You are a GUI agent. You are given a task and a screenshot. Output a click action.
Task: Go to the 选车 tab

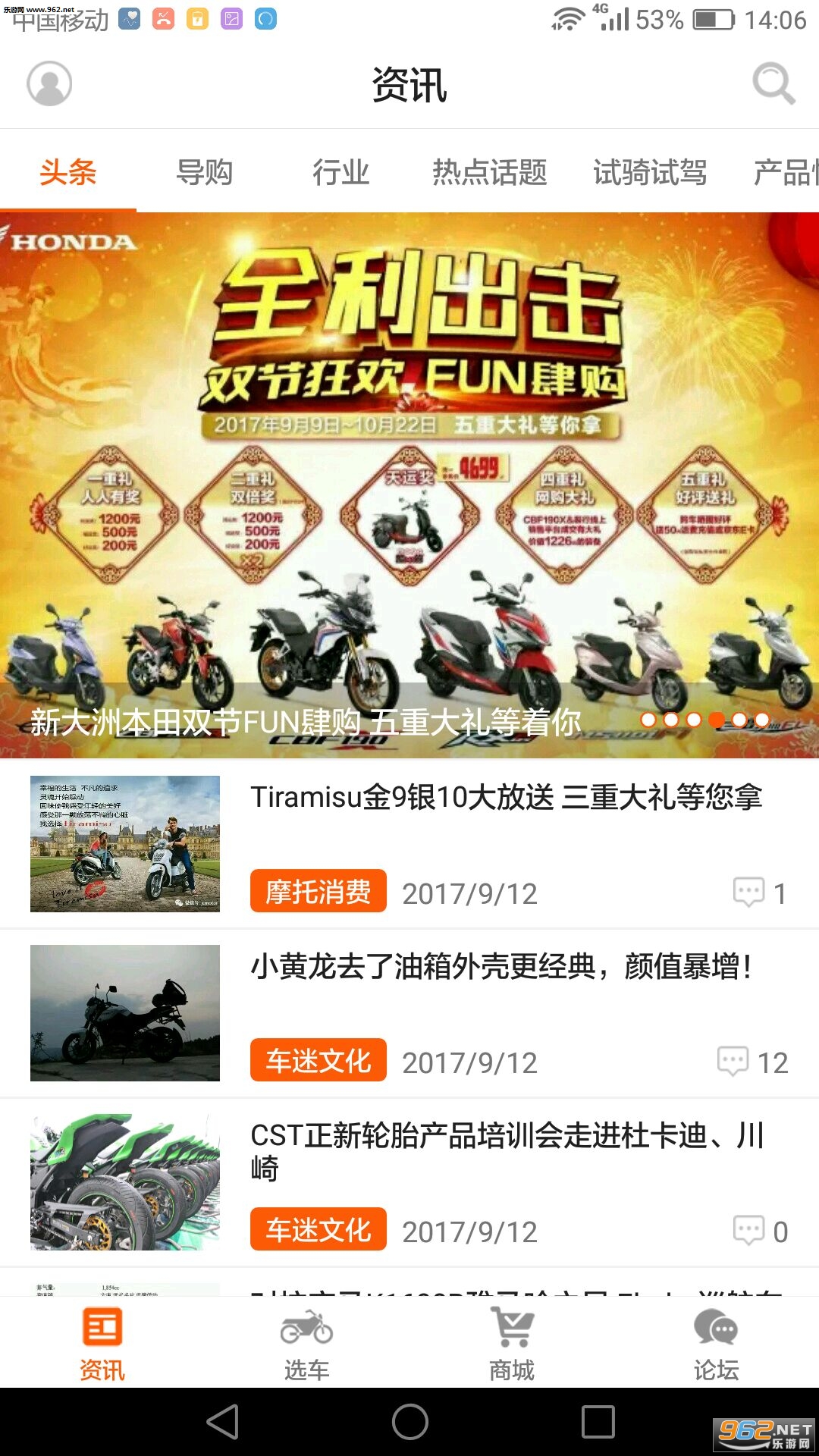coord(306,1344)
